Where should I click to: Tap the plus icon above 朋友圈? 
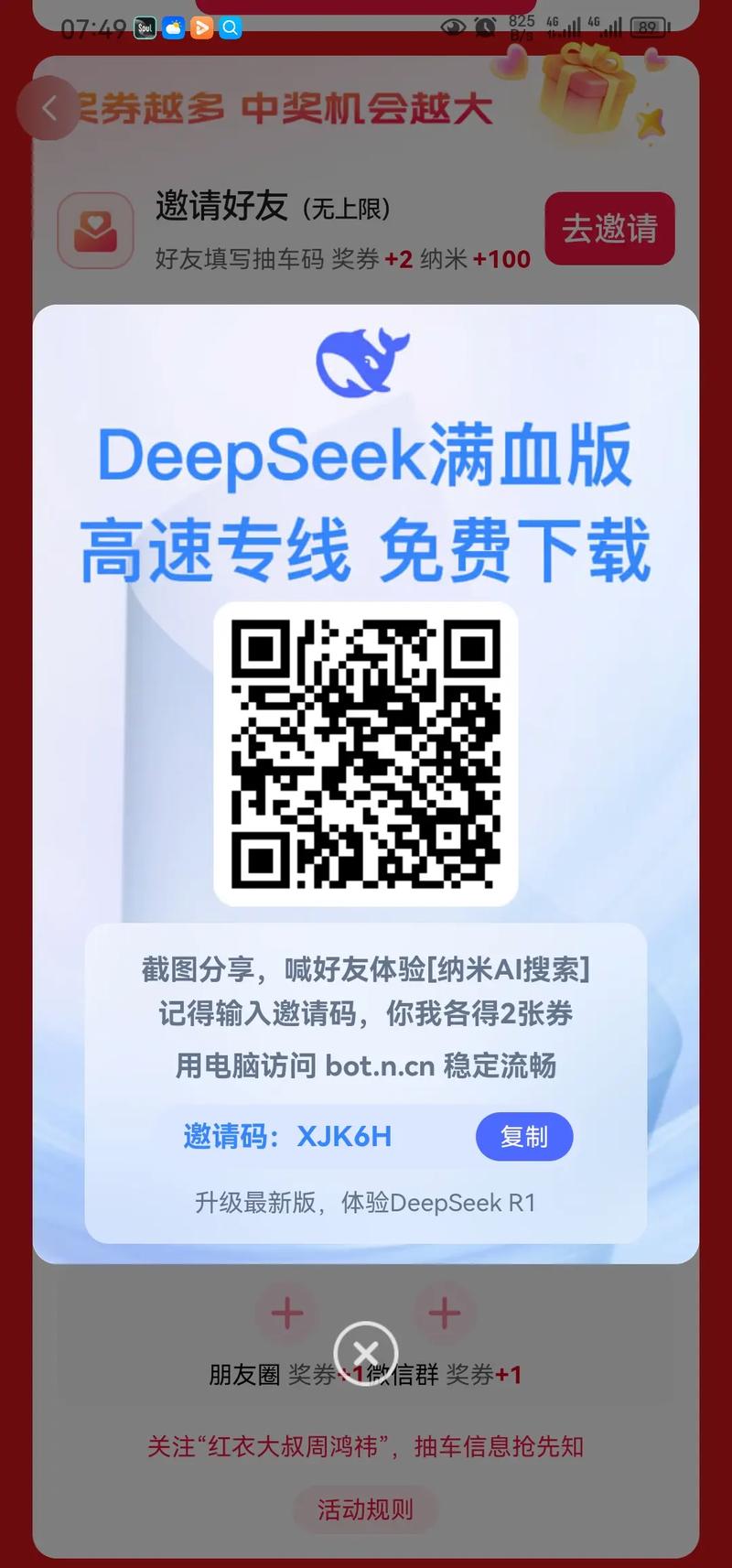coord(286,1313)
